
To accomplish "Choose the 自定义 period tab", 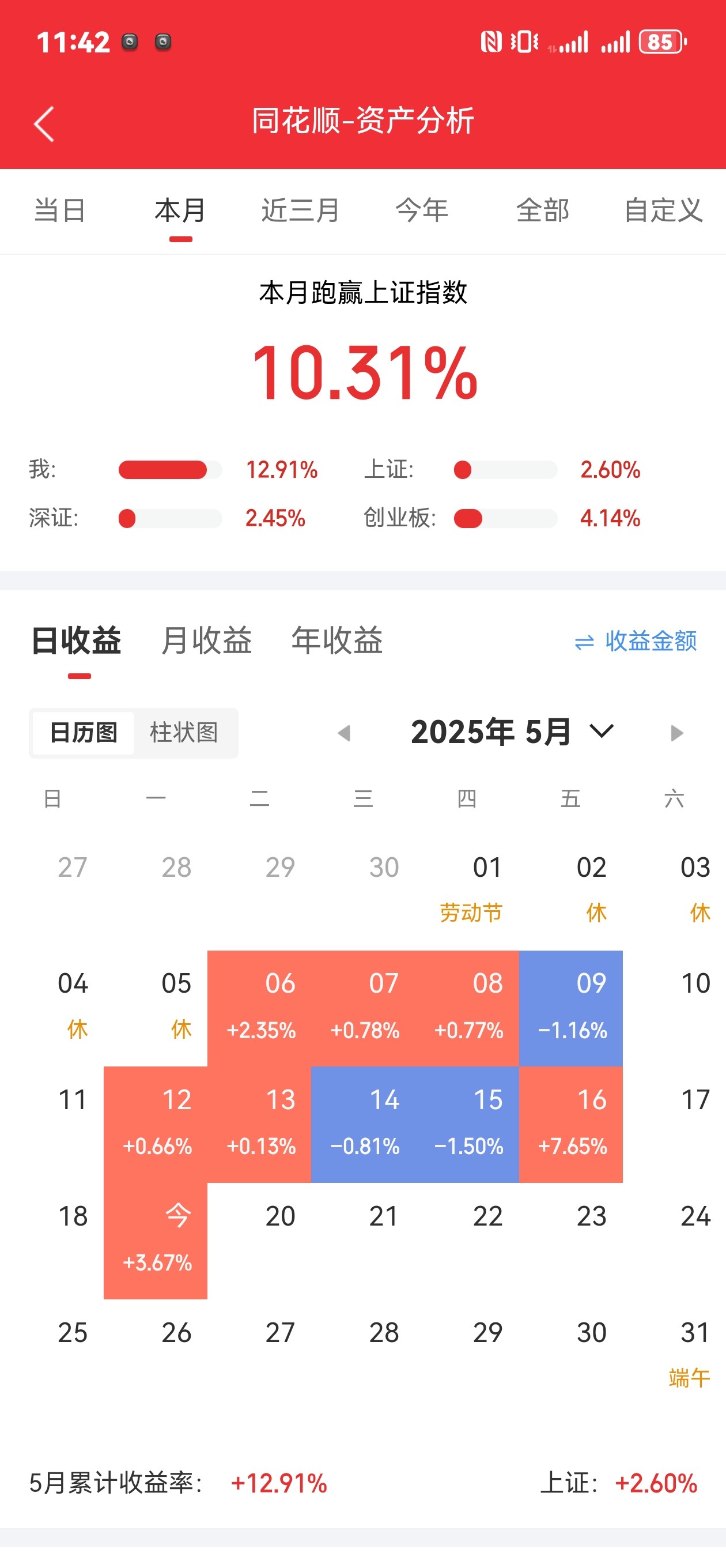I will click(663, 210).
